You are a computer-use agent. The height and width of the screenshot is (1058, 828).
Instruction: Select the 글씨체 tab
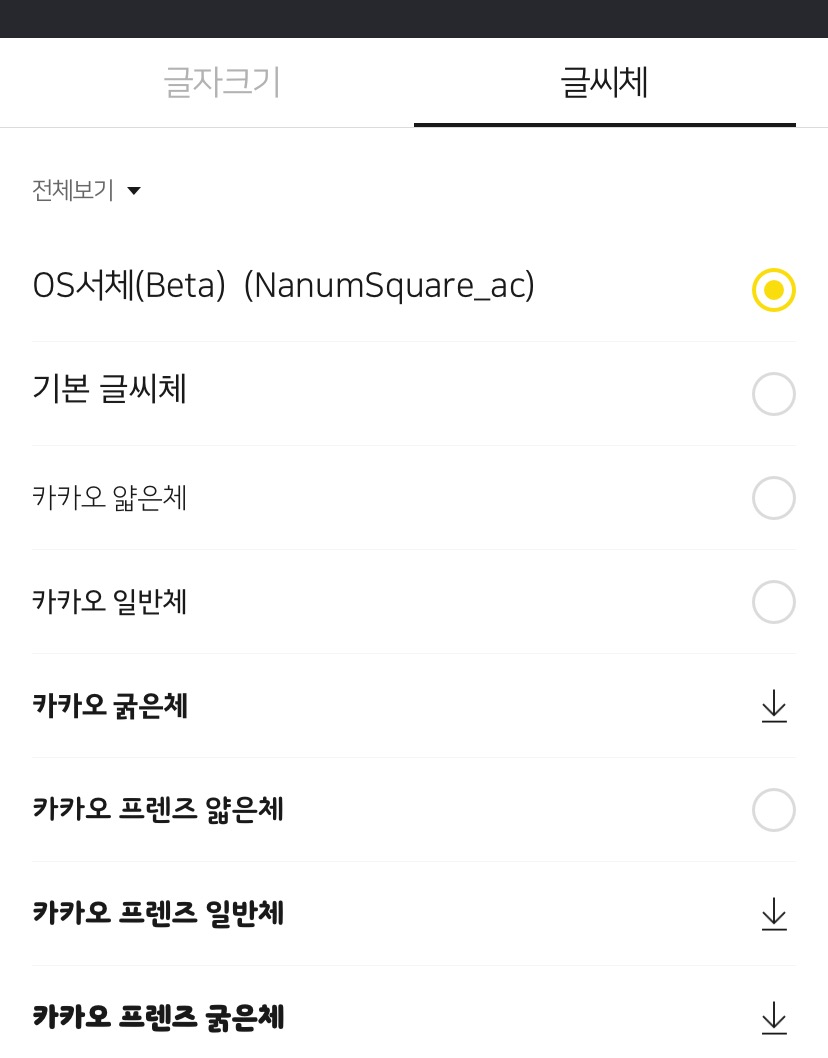pos(604,83)
